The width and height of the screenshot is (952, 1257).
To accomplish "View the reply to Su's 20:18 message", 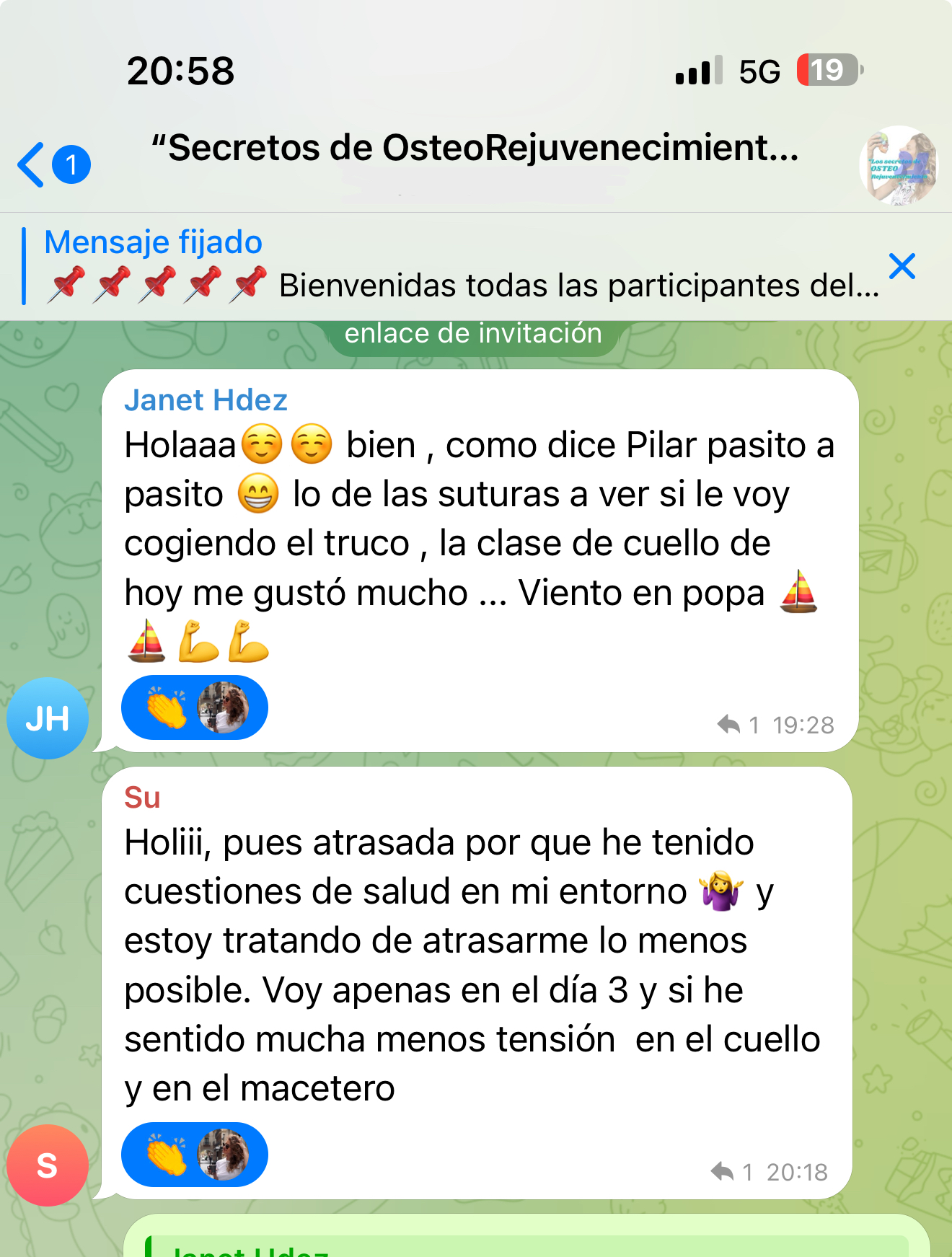I will click(732, 1172).
